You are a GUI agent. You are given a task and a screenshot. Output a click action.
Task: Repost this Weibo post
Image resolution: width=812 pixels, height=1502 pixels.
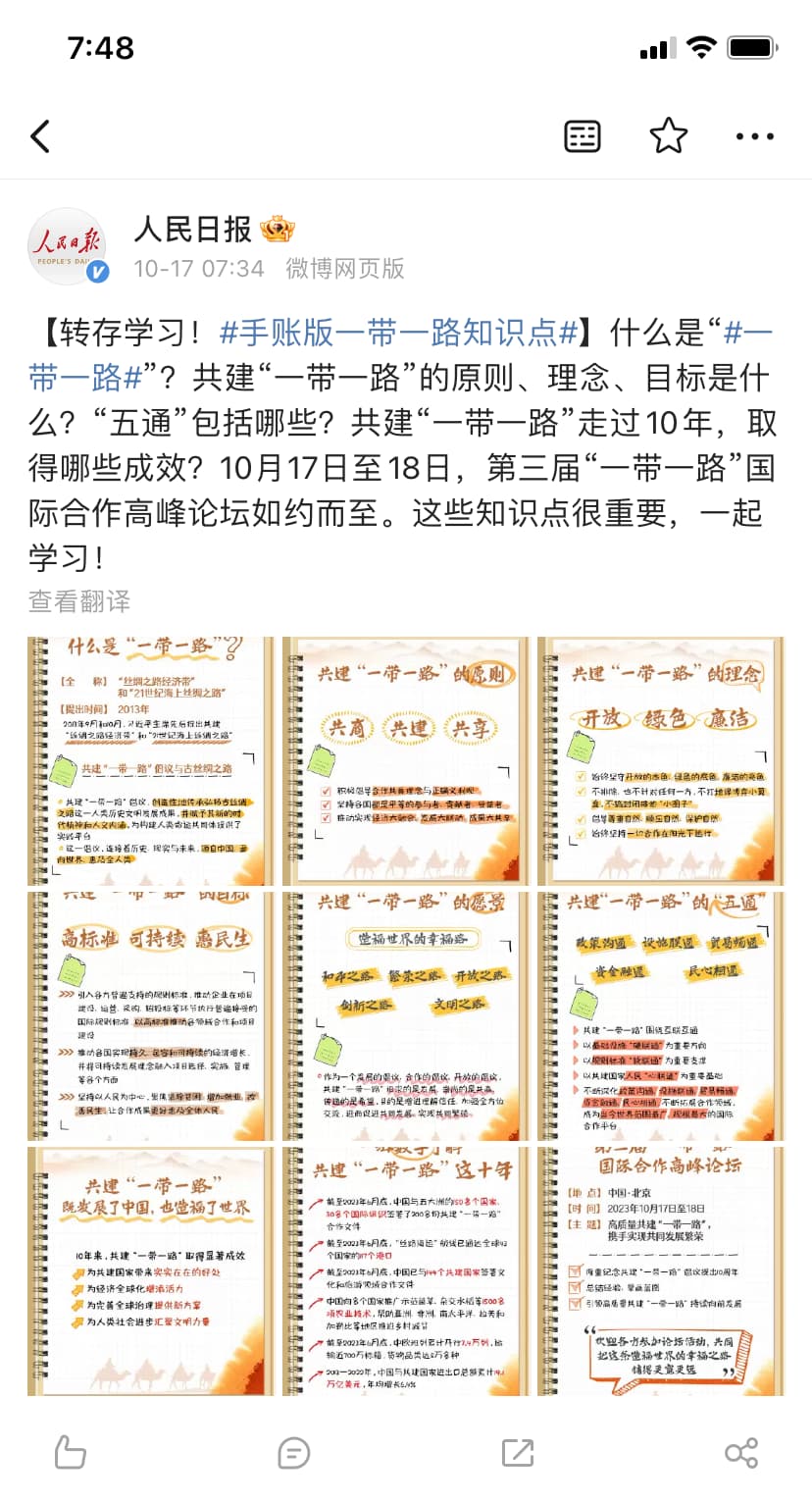(518, 1452)
